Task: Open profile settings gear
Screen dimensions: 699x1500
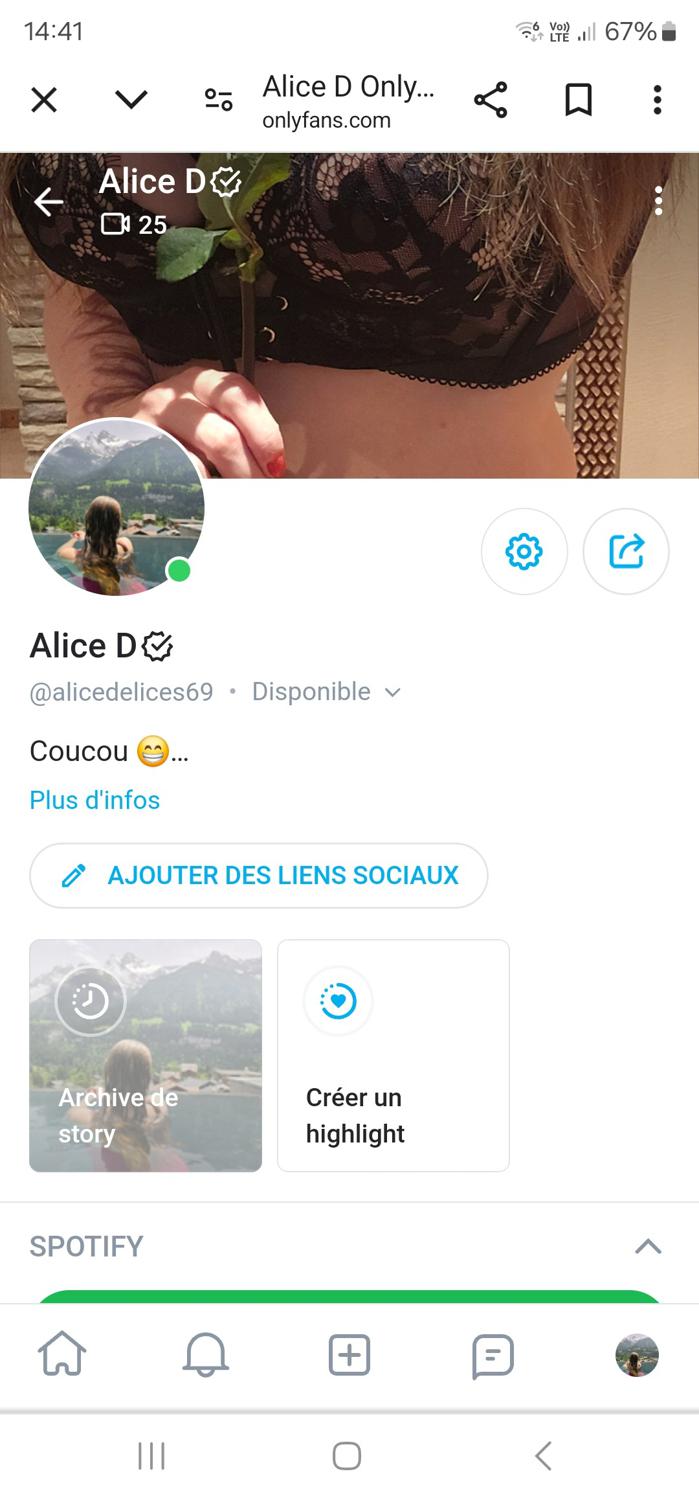Action: (524, 551)
